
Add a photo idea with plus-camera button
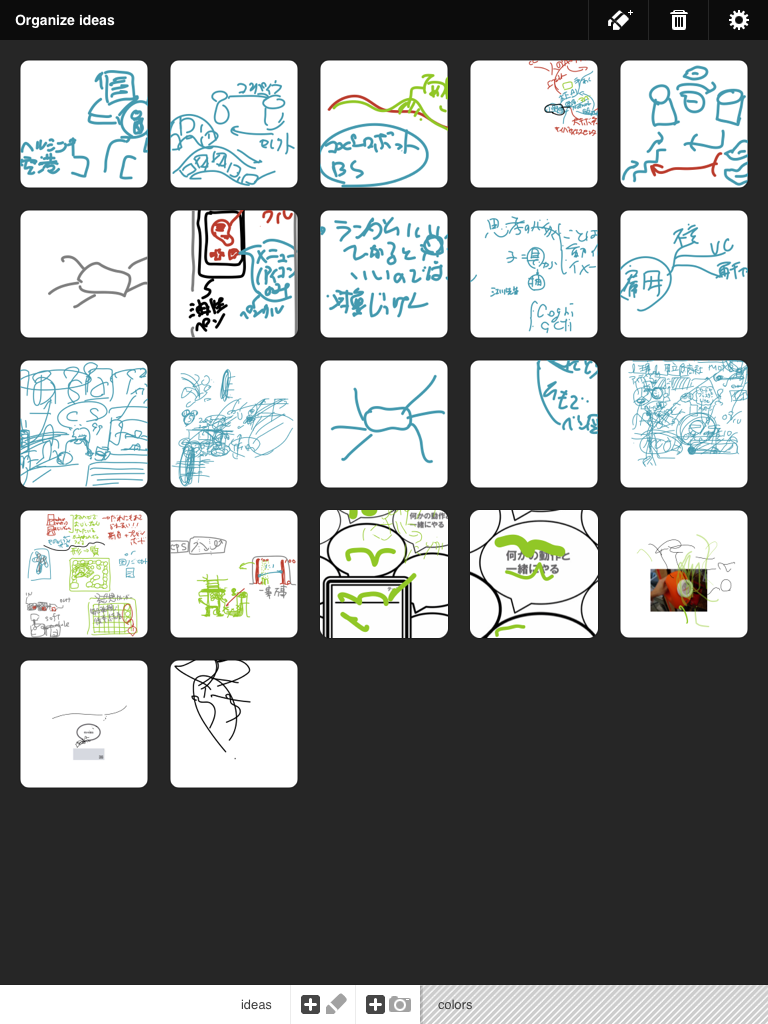[388, 1004]
